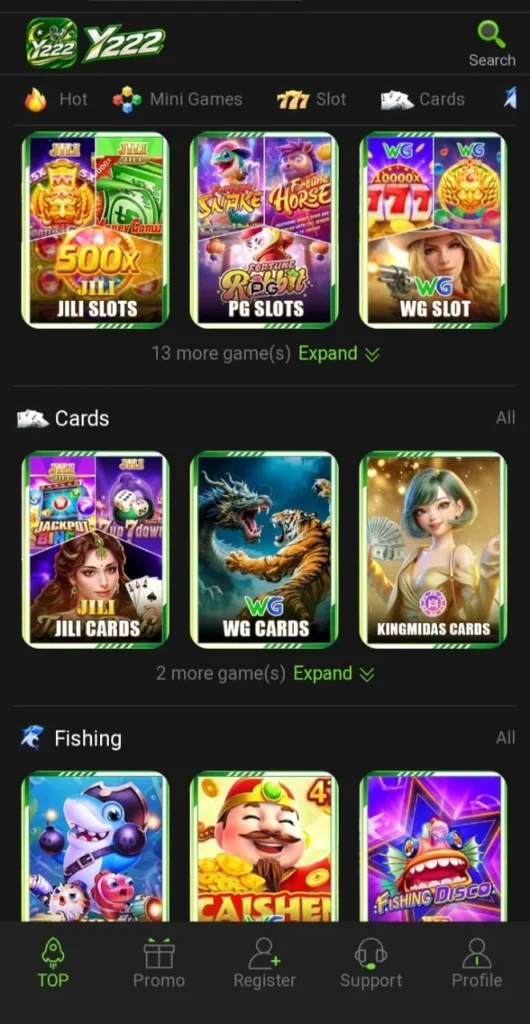Open WG CARDS tile
Image resolution: width=530 pixels, height=1024 pixels.
click(264, 550)
